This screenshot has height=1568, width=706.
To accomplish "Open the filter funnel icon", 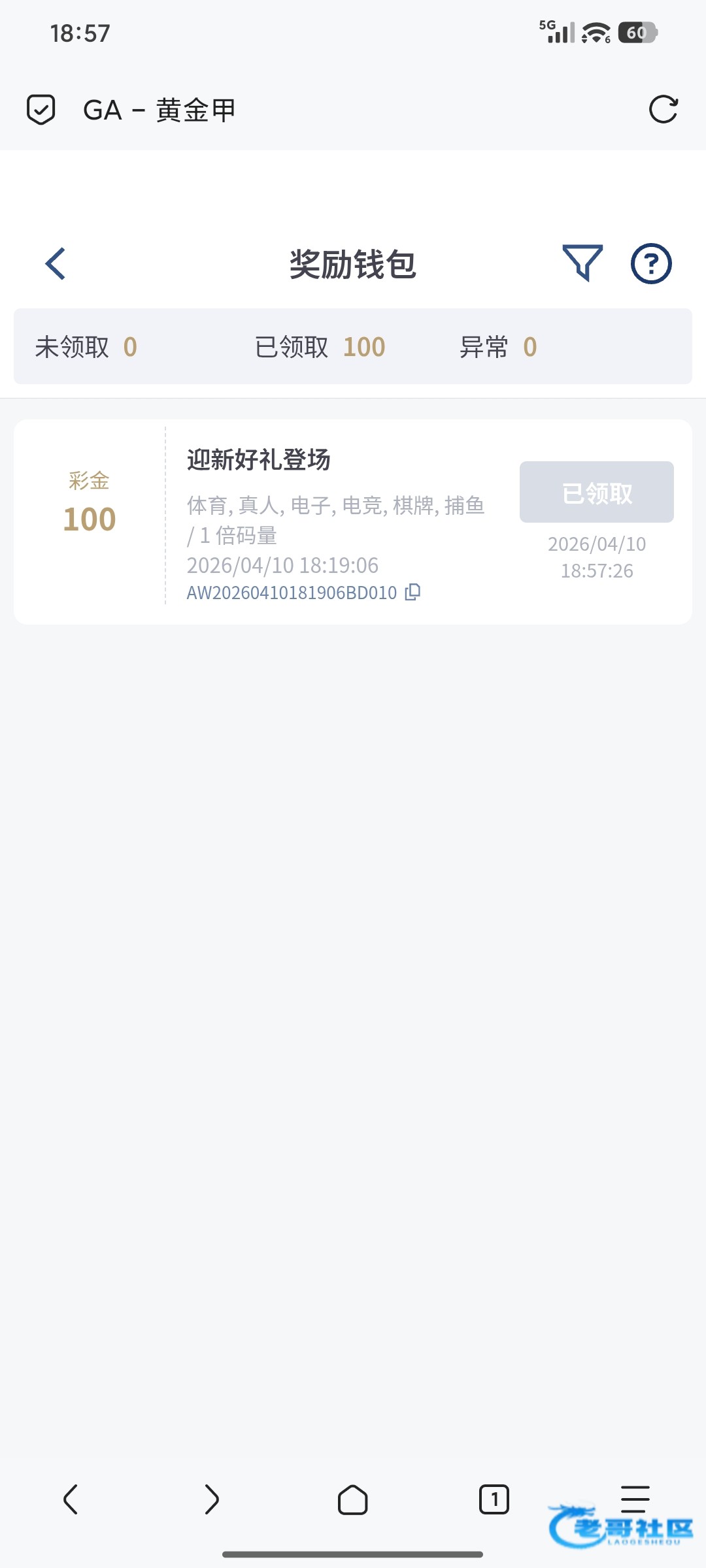I will point(582,263).
